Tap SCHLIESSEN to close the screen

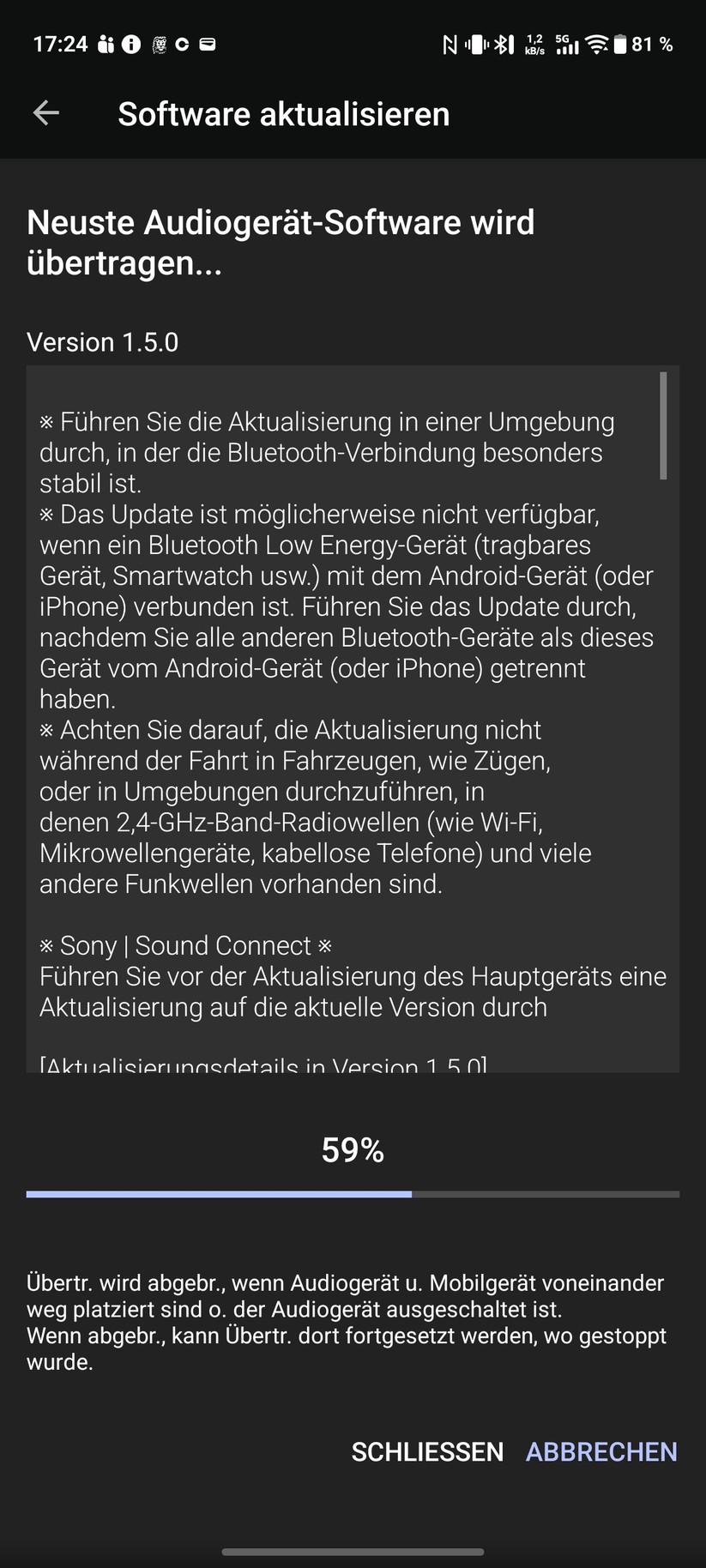coord(427,1451)
